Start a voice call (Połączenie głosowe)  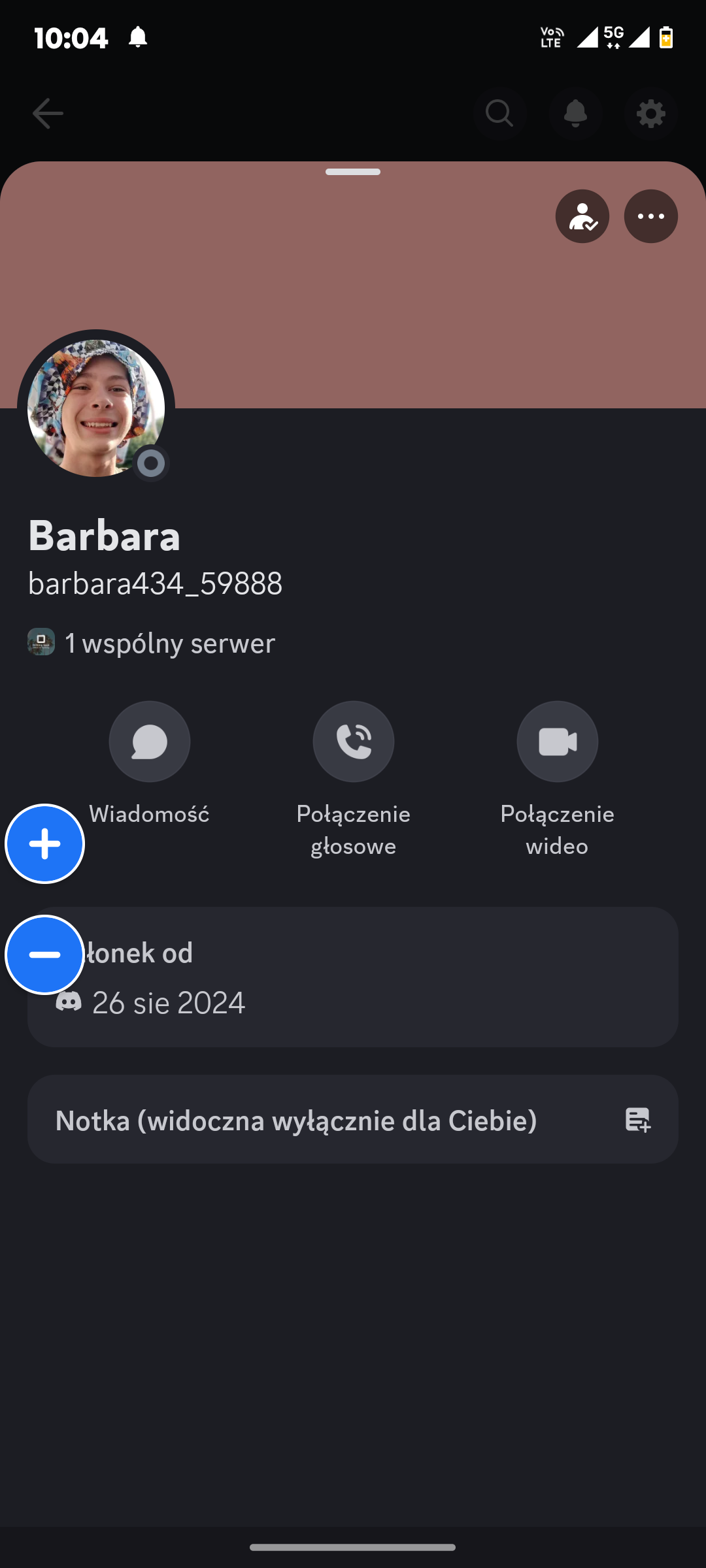click(x=353, y=742)
